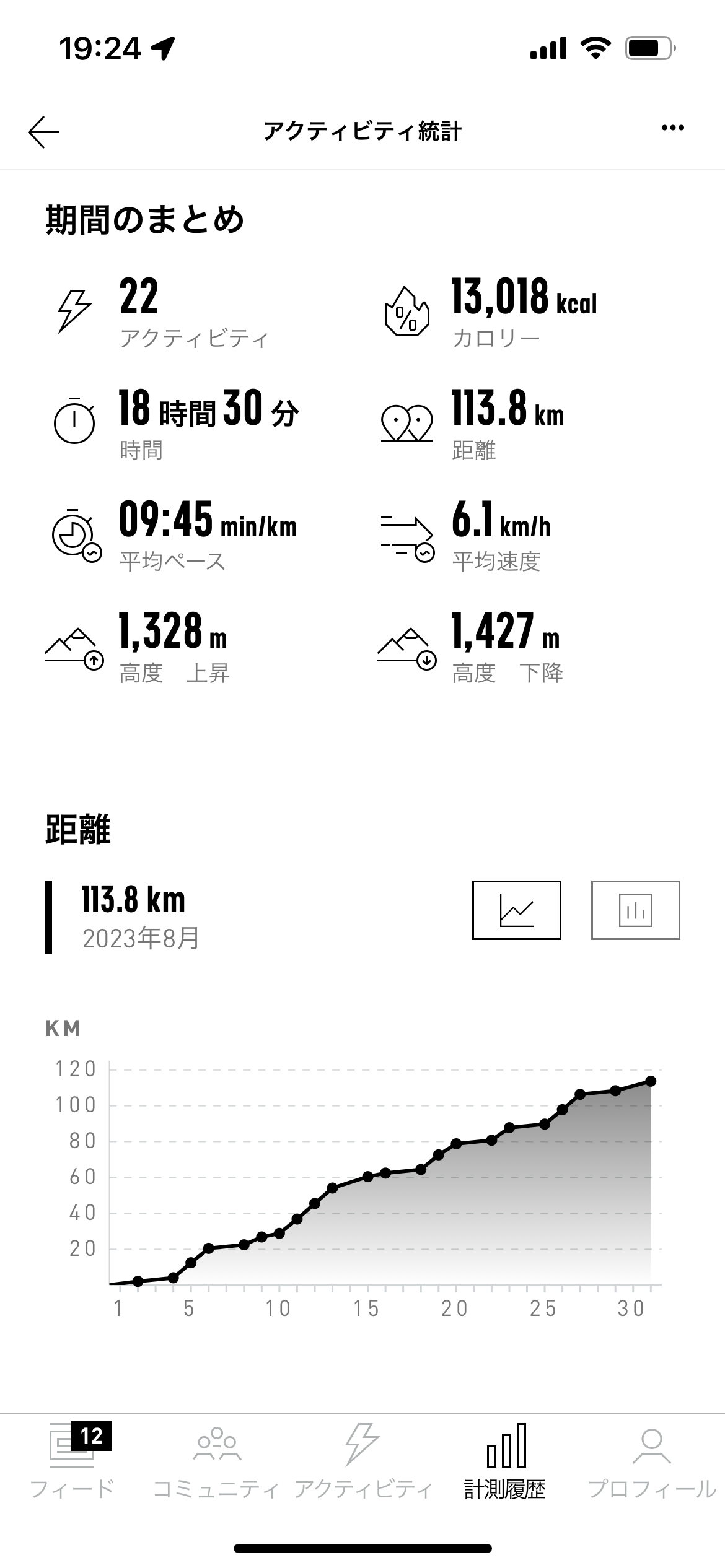
Task: Switch the distance chart to bar graph view
Action: (x=635, y=910)
